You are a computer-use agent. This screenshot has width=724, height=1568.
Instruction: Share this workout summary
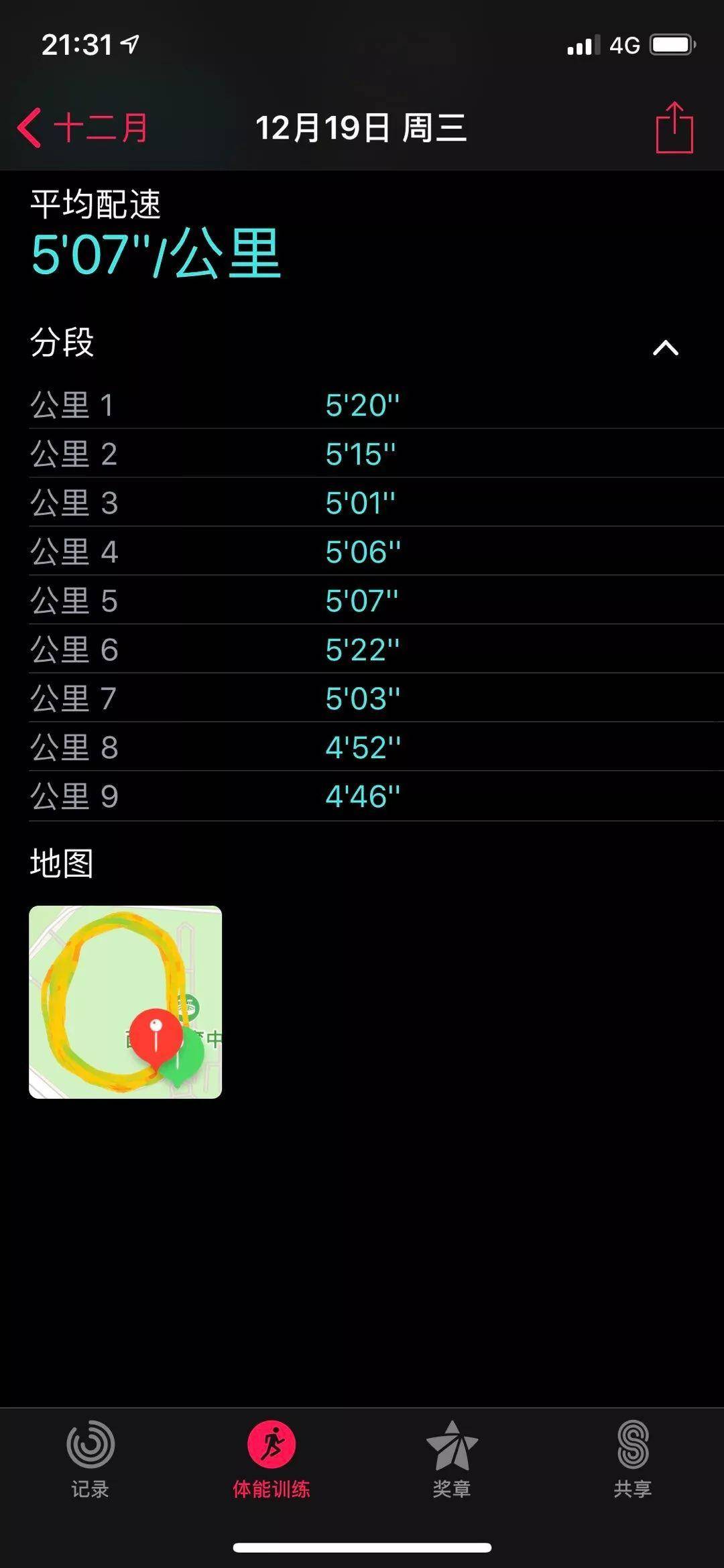click(x=674, y=128)
